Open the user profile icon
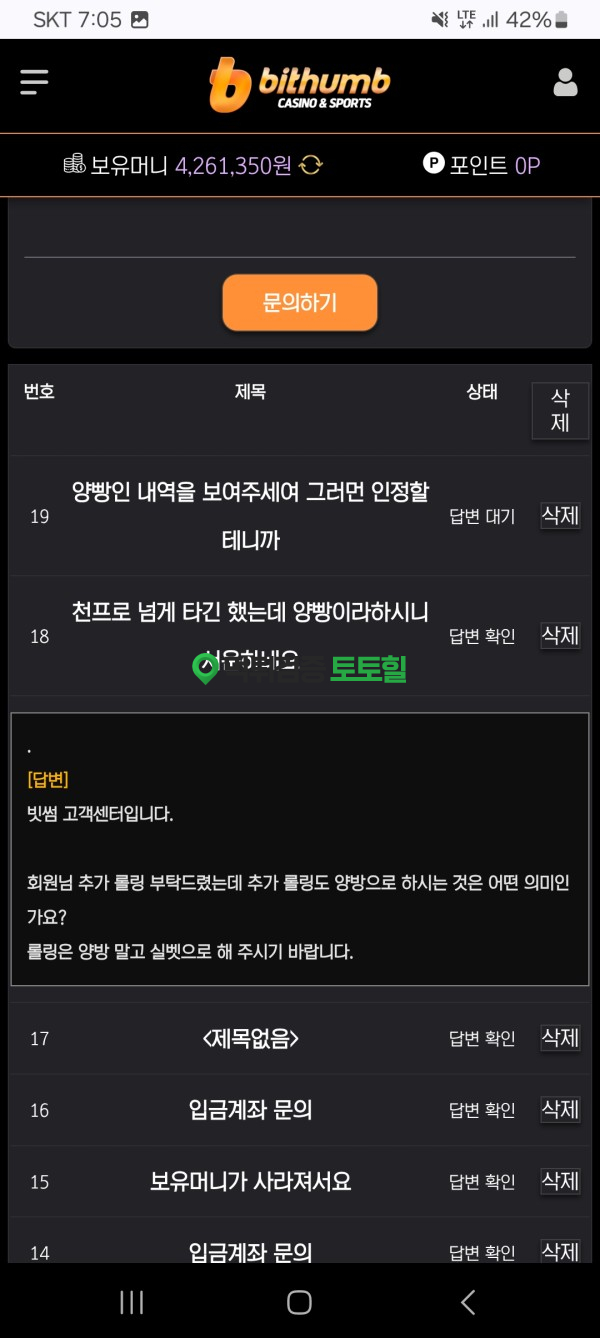The image size is (600, 1338). [x=566, y=83]
